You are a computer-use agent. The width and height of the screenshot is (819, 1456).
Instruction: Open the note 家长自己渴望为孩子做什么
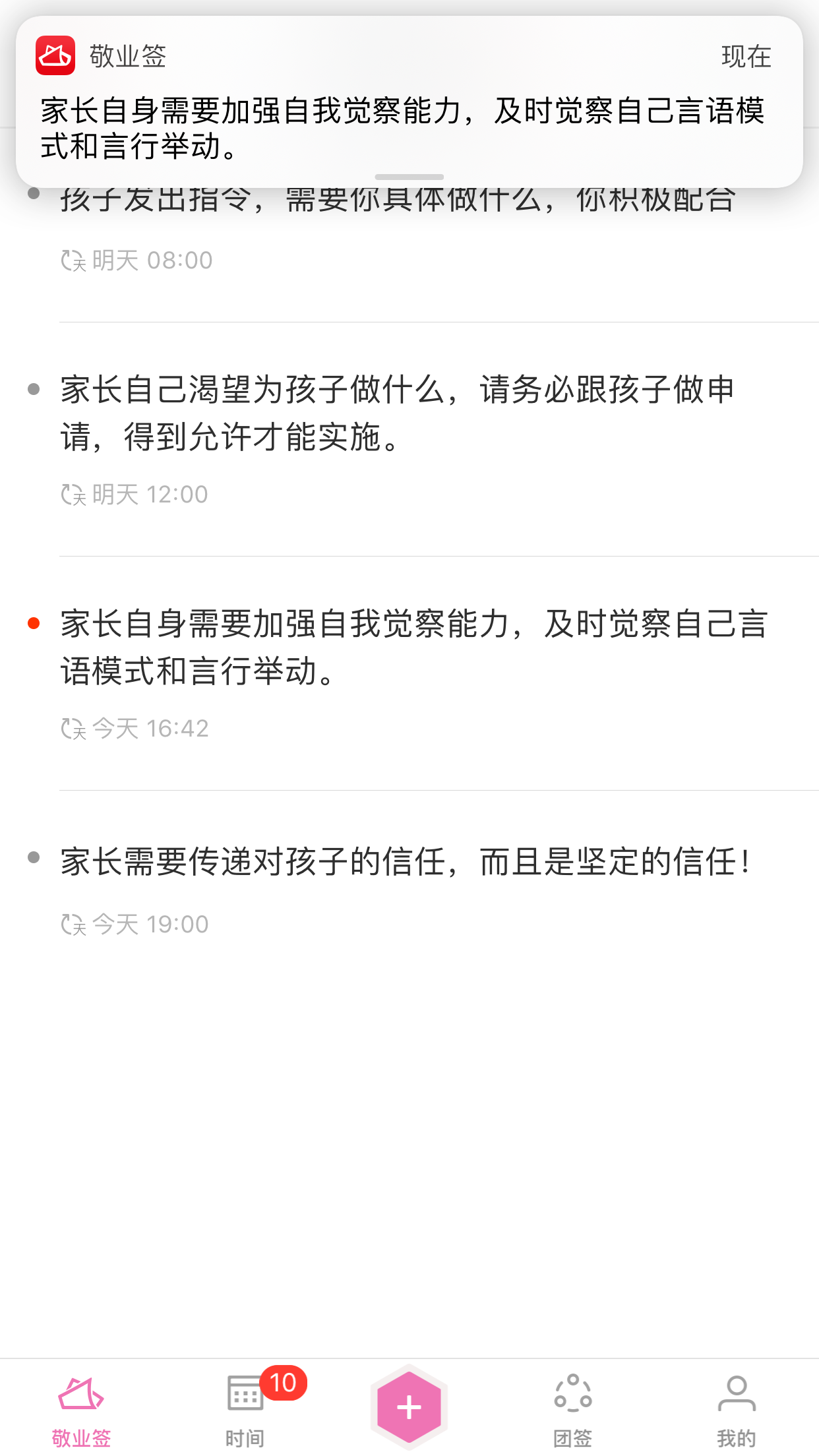point(409,440)
